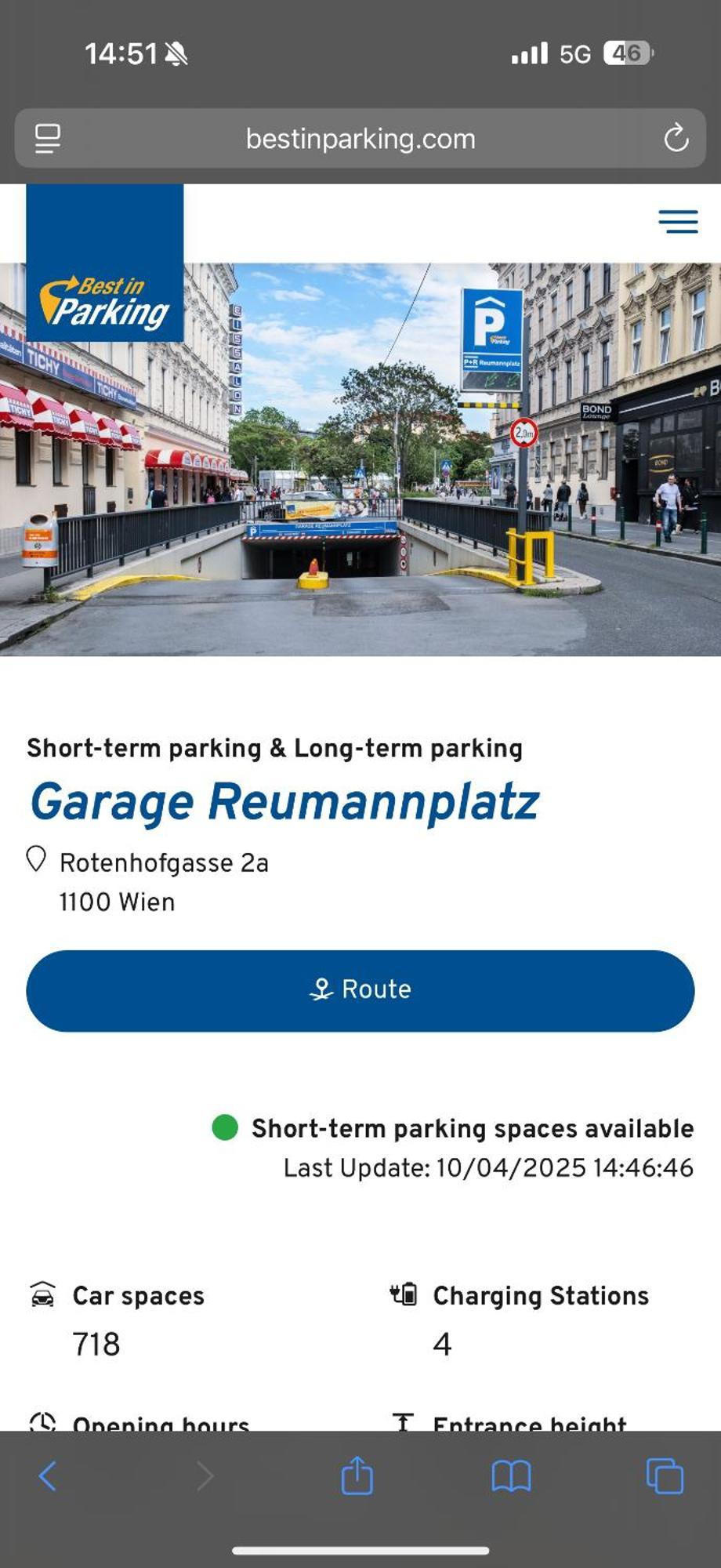Reload the page in Safari
Image resolution: width=721 pixels, height=1568 pixels.
[676, 140]
